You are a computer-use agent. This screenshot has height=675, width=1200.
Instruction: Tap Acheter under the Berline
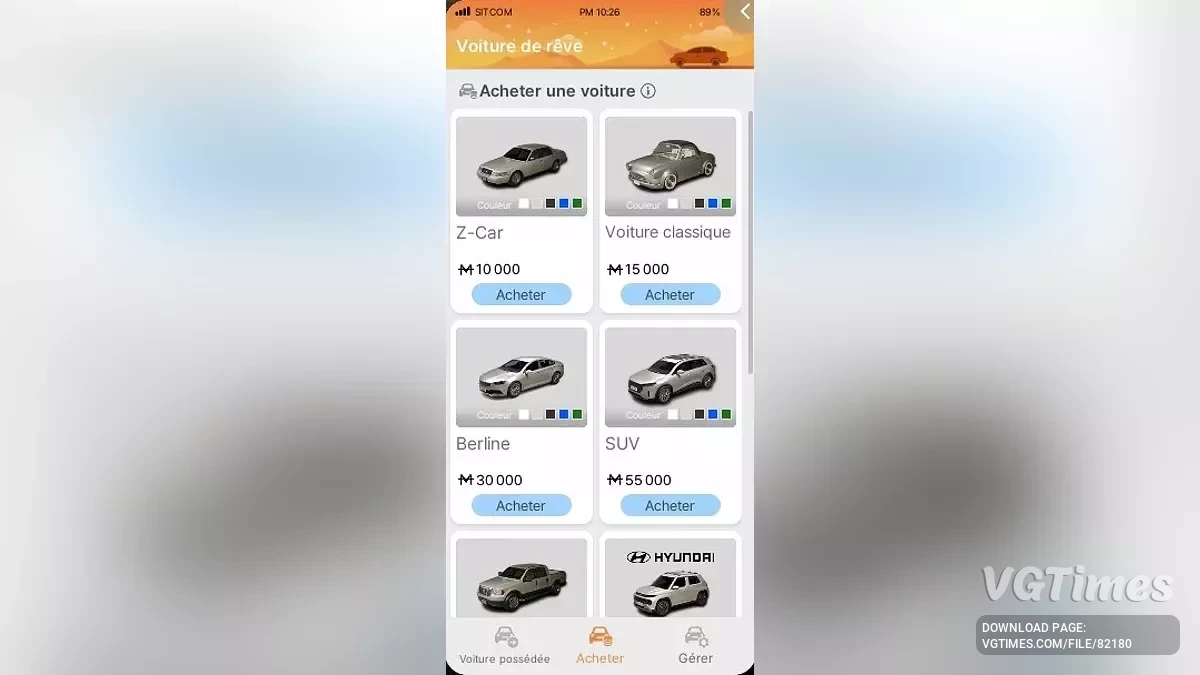(x=521, y=506)
